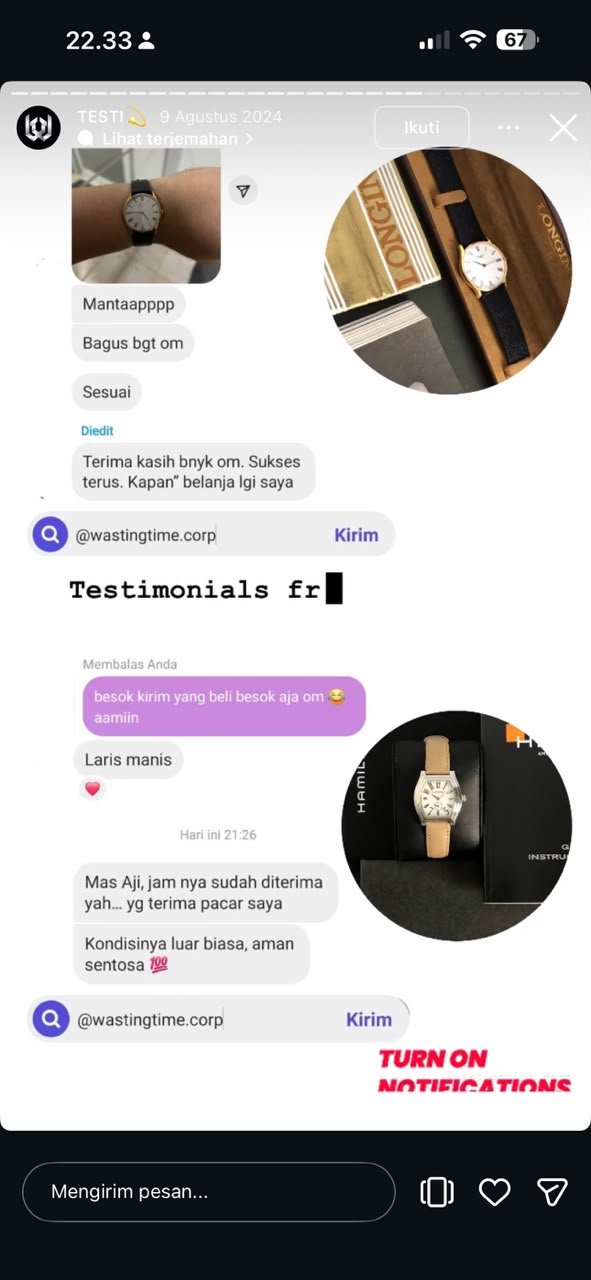Open the highlight carousel icon

tap(437, 1192)
